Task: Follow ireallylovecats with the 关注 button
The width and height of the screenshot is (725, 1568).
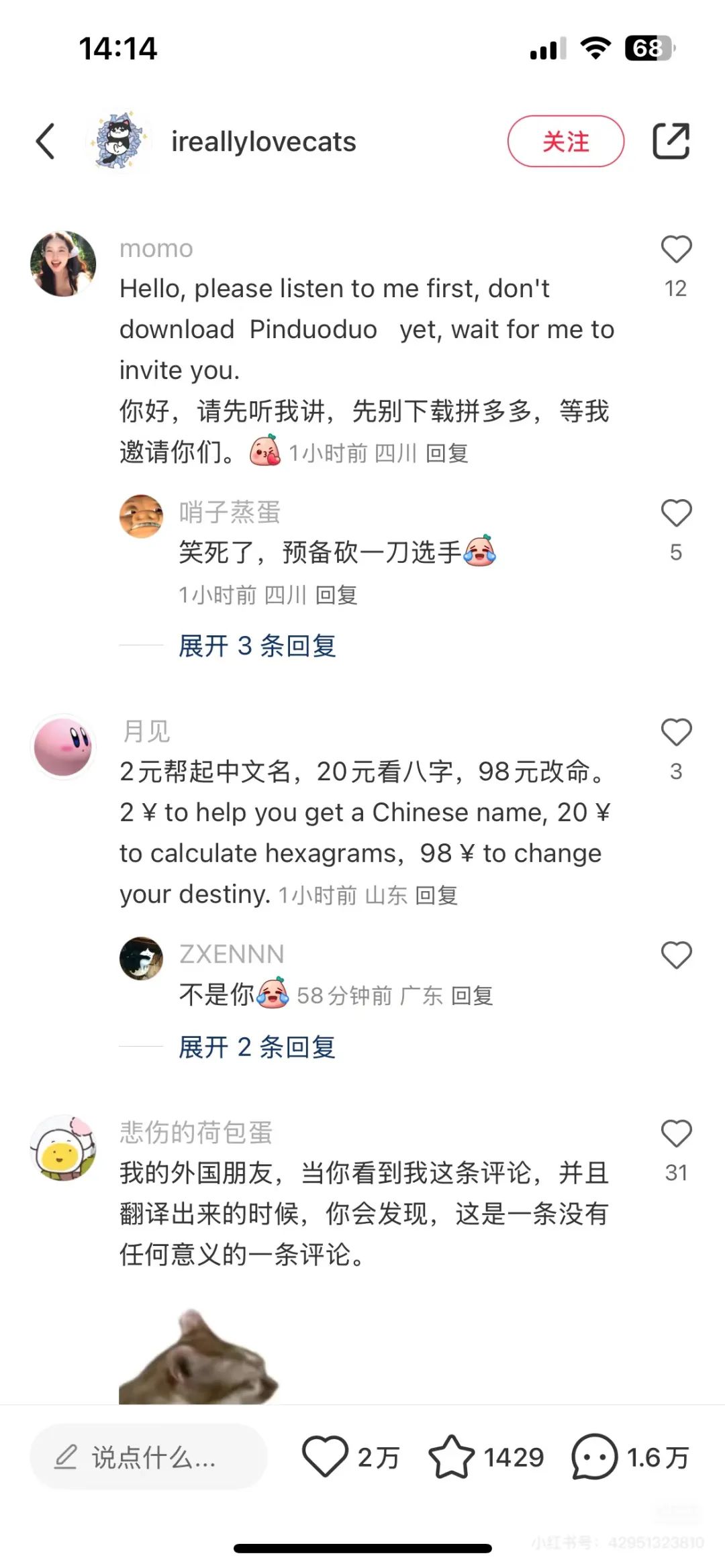Action: [x=565, y=142]
